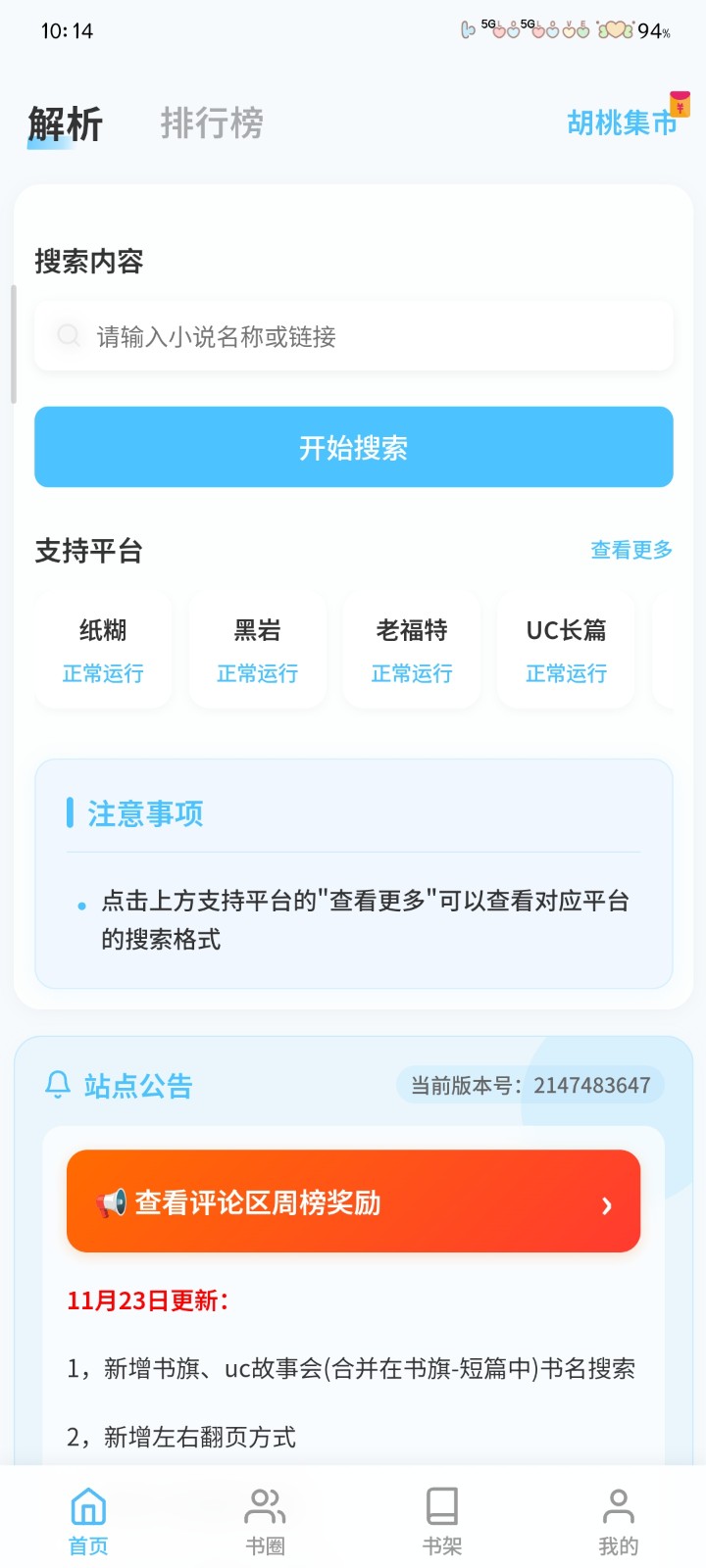Click the 胡桃集市 gift icon
The width and height of the screenshot is (706, 1568).
pyautogui.click(x=677, y=102)
